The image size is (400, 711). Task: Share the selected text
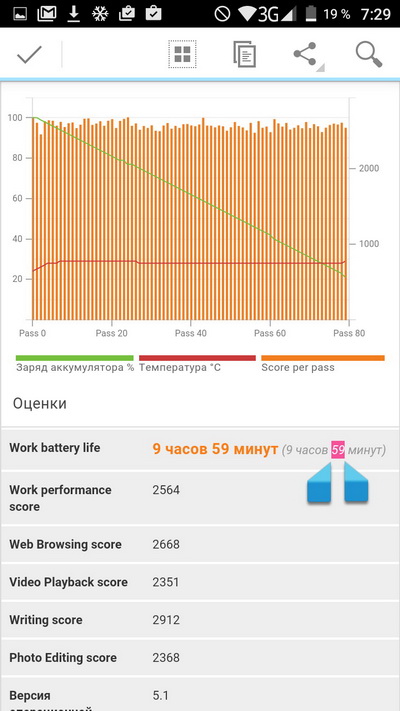305,54
